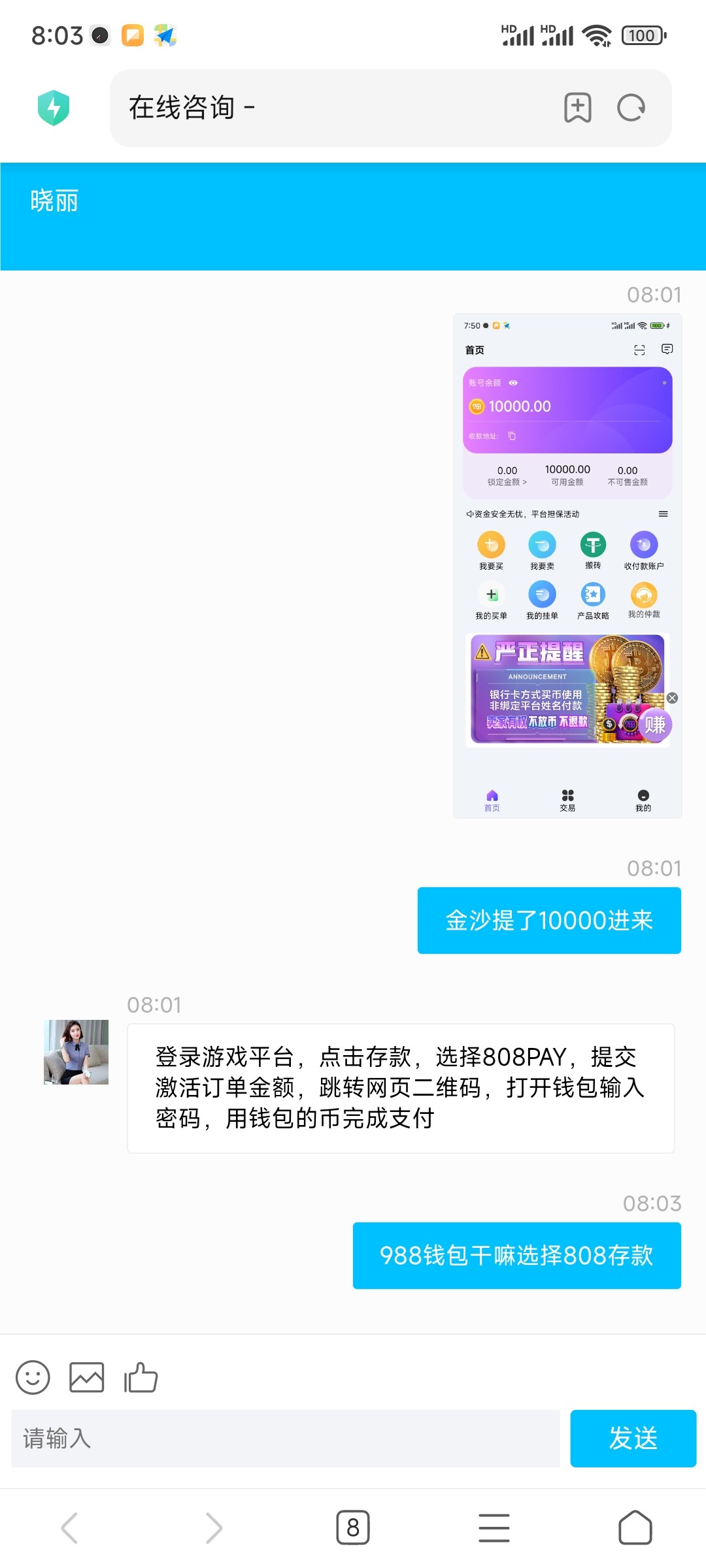Click the green shield icon beside address bar
This screenshot has width=706, height=1568.
click(x=55, y=108)
